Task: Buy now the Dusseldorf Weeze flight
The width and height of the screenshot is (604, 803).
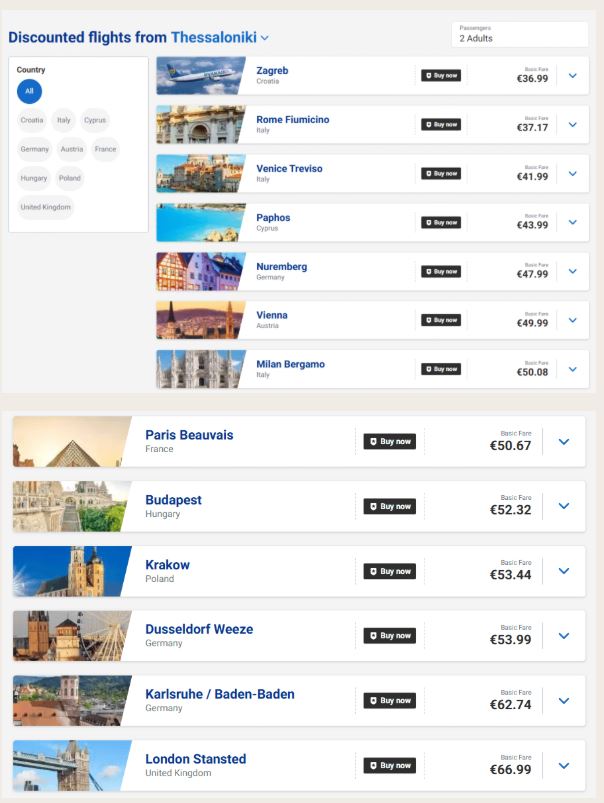Action: click(389, 636)
